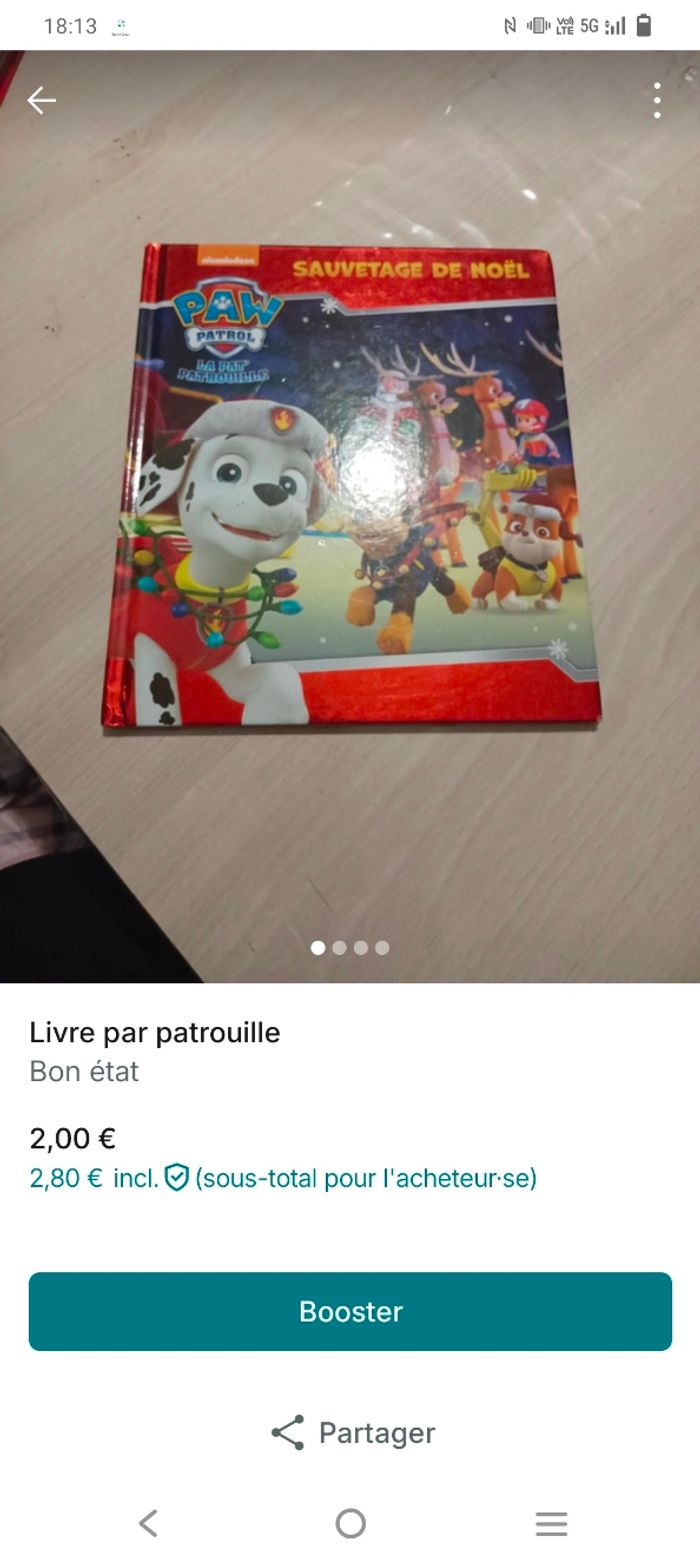This screenshot has width=700, height=1560.
Task: Go to the phone's home screen
Action: pos(350,1523)
